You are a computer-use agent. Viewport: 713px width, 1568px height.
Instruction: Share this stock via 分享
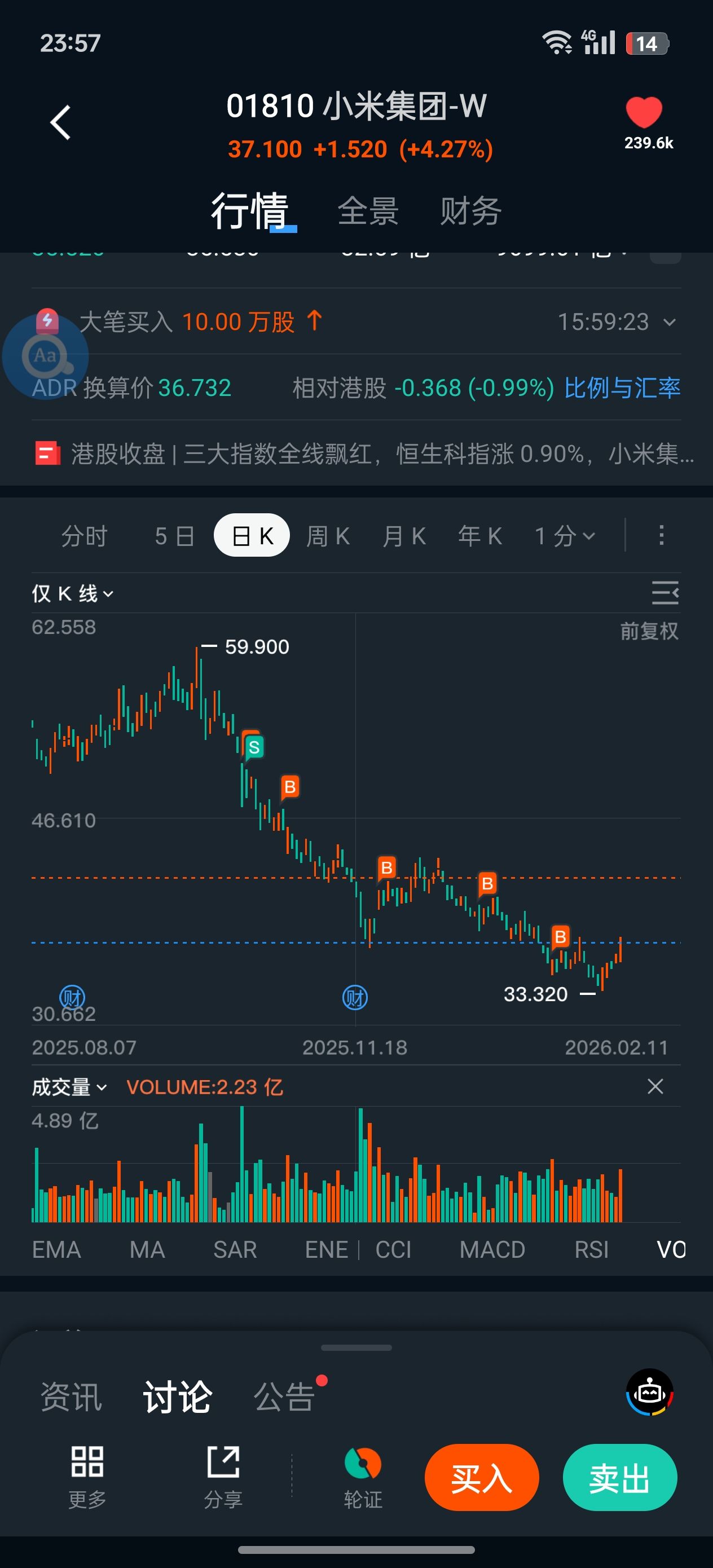(x=223, y=1475)
